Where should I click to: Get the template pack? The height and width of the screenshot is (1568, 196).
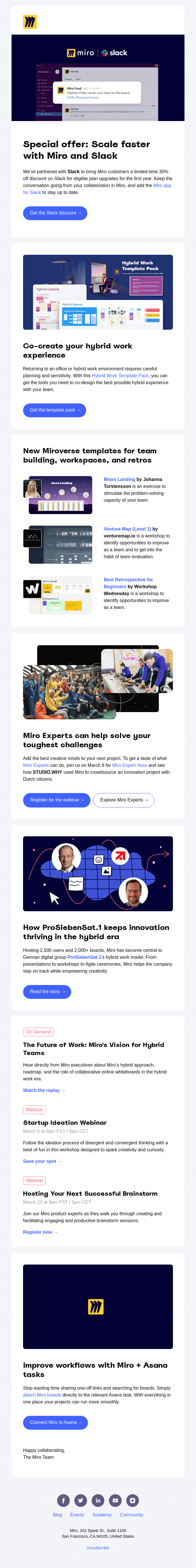[55, 410]
